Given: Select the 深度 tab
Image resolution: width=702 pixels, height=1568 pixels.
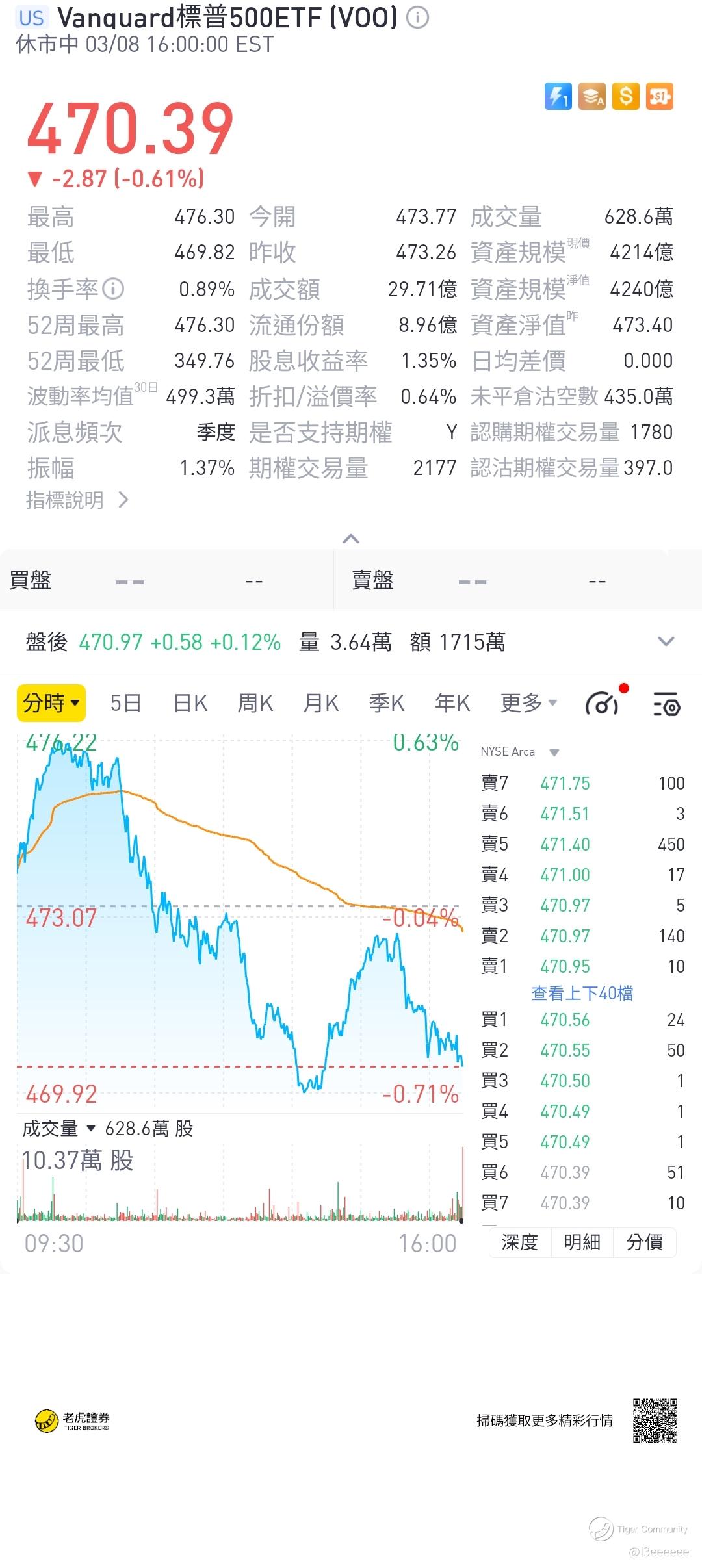Looking at the screenshot, I should click(x=519, y=1242).
